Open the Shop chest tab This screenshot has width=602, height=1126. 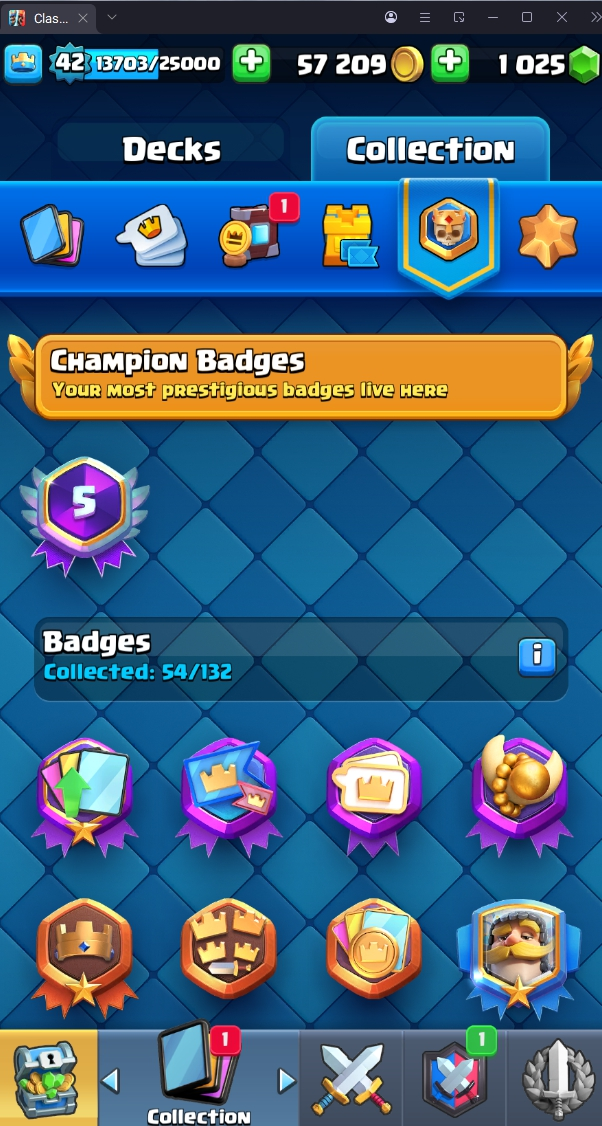[48, 1078]
